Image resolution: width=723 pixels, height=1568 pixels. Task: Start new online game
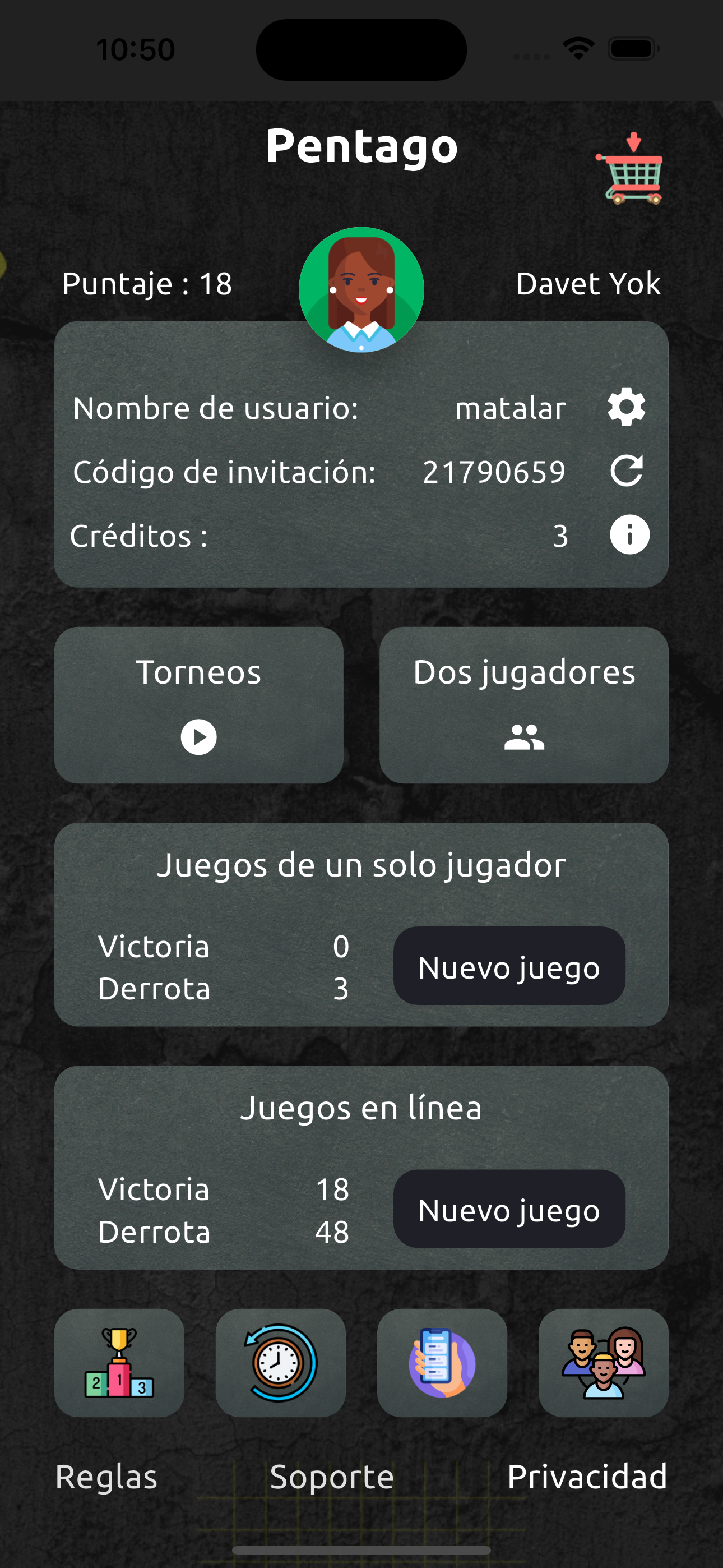click(509, 1209)
